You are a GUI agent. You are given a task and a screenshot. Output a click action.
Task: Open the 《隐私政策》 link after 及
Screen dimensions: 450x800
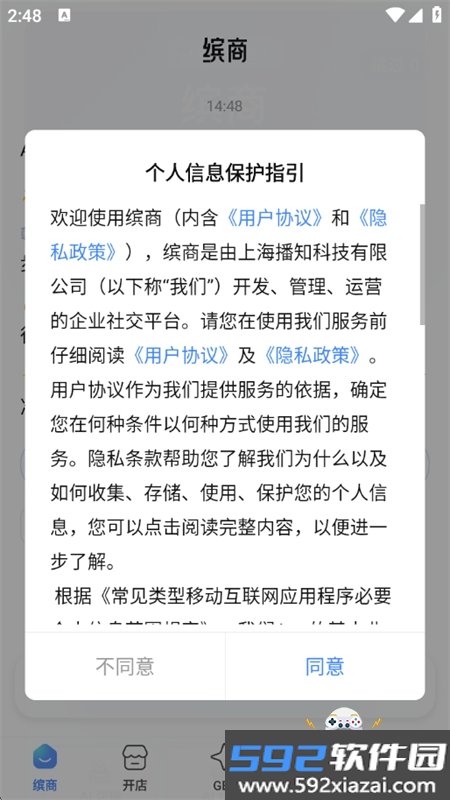tap(313, 356)
